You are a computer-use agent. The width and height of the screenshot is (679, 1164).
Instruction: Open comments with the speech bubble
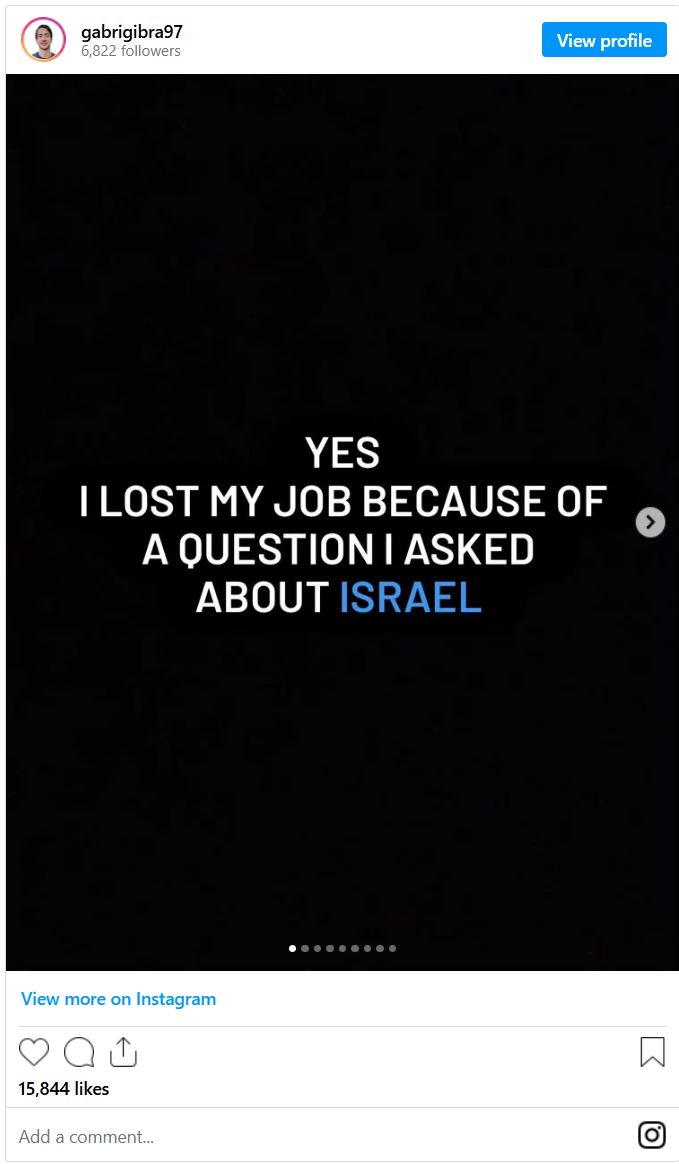(79, 1052)
